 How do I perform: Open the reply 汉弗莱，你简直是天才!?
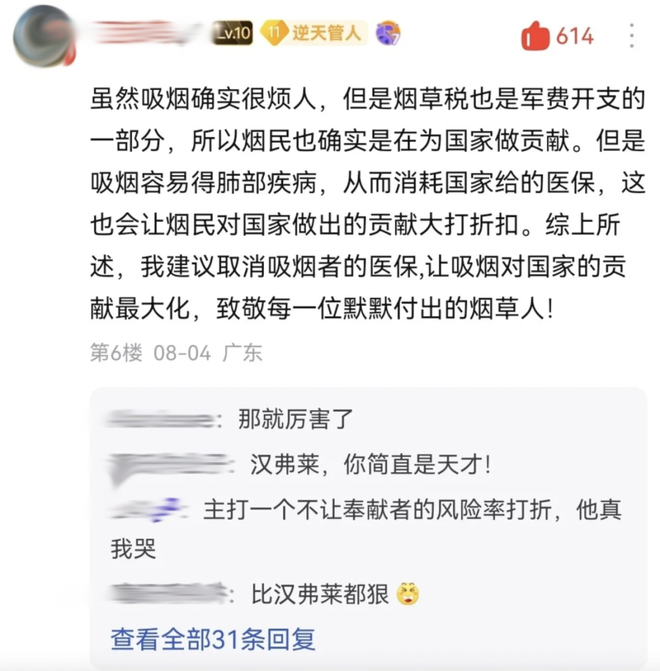370,464
